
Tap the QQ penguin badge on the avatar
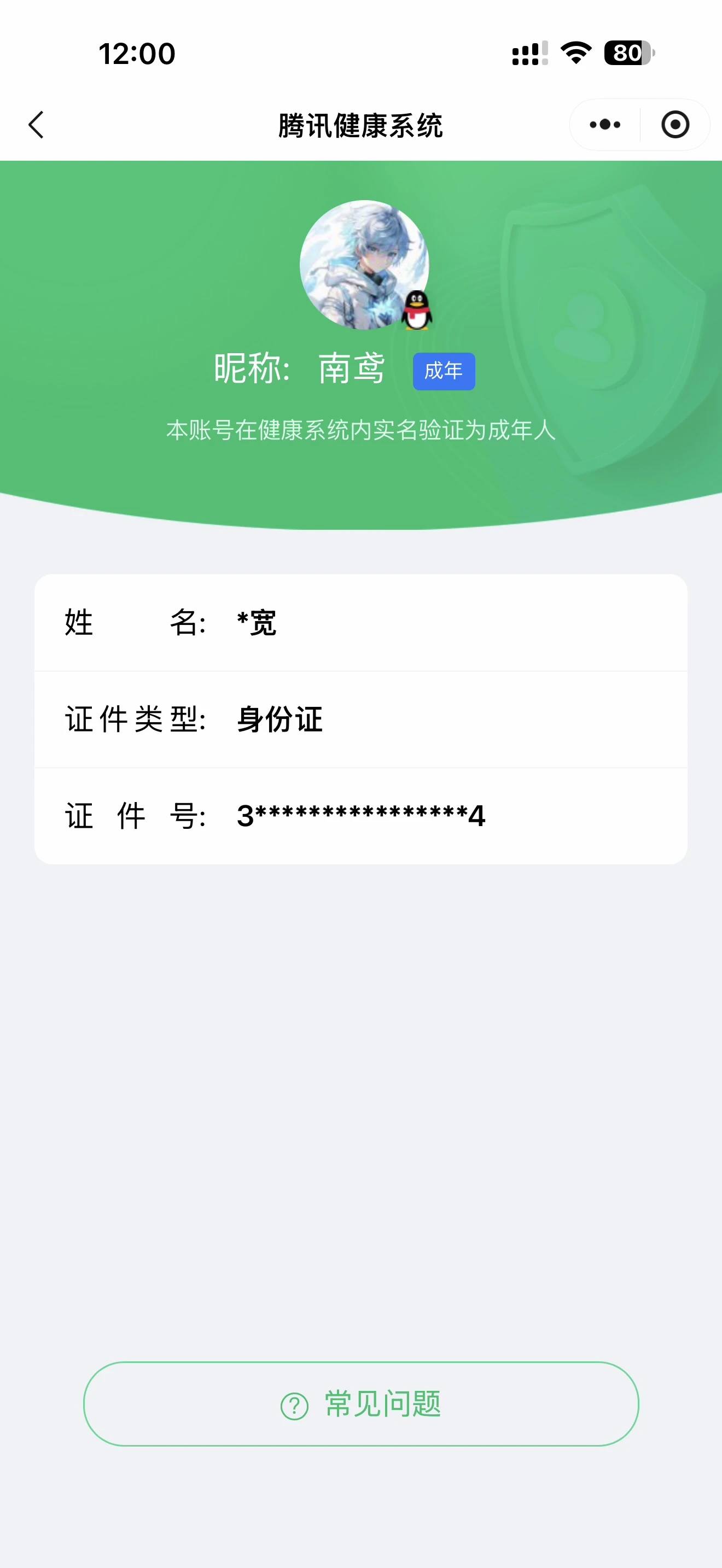click(x=418, y=312)
